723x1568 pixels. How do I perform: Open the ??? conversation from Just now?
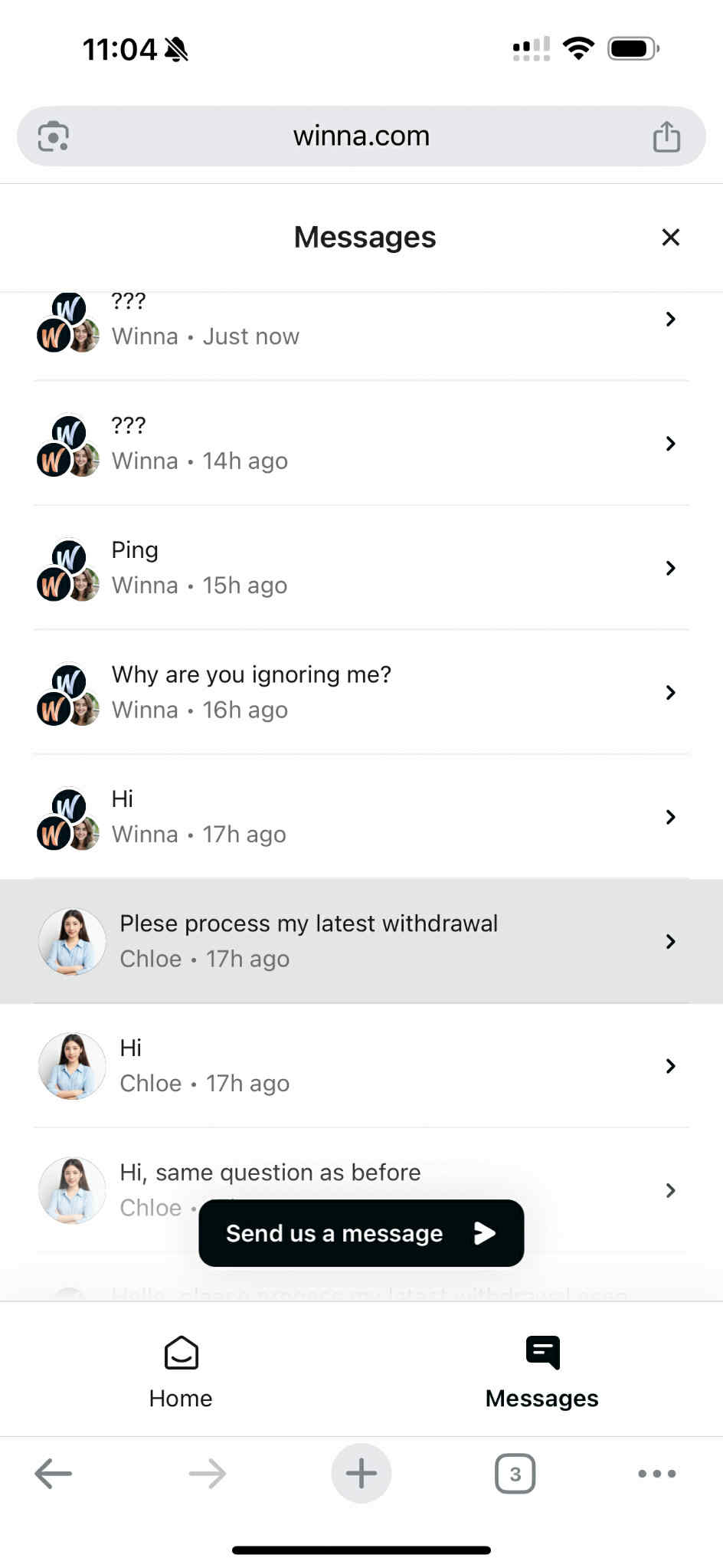click(360, 326)
